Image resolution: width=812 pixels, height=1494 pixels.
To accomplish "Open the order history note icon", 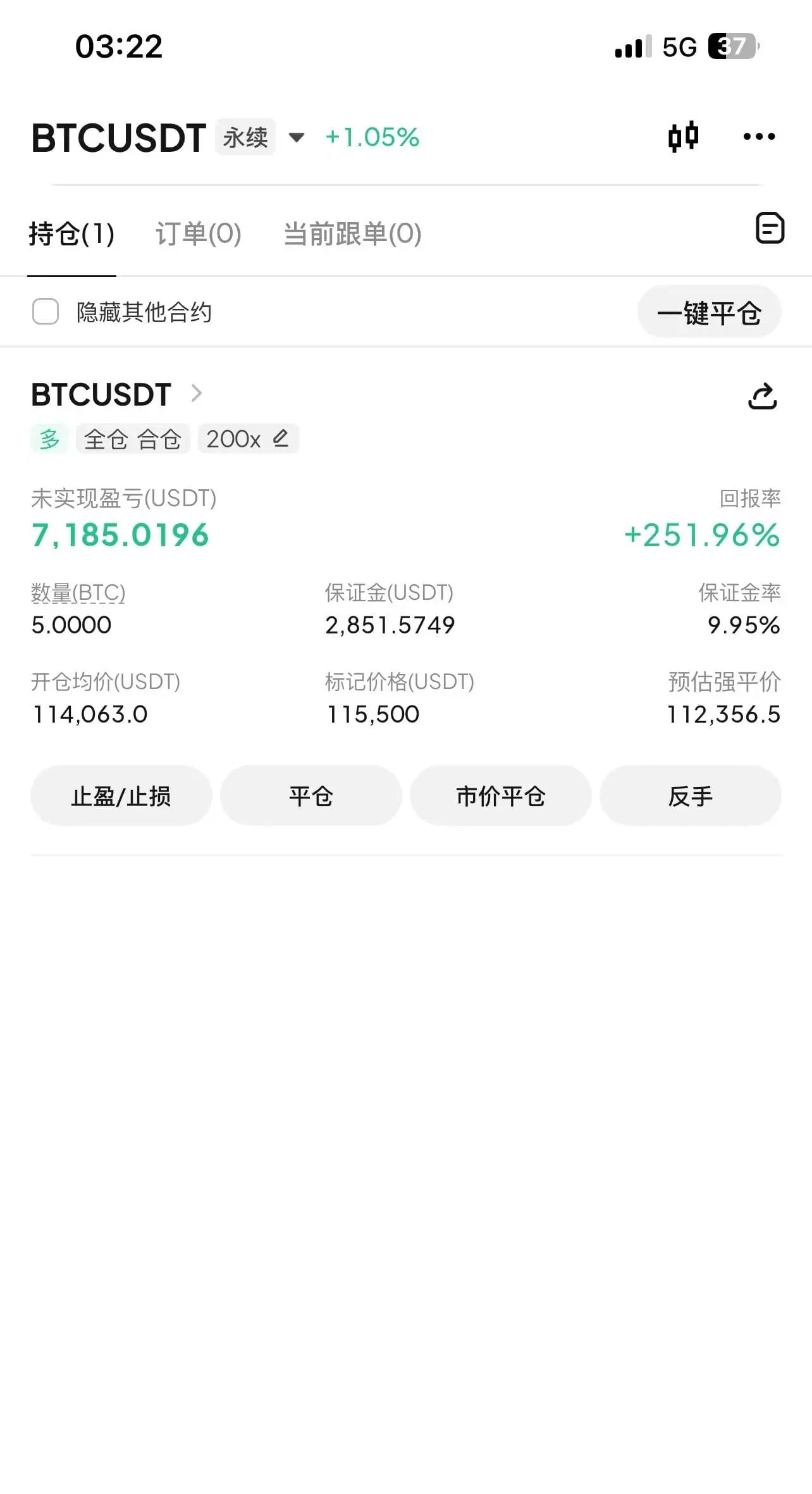I will pyautogui.click(x=770, y=228).
